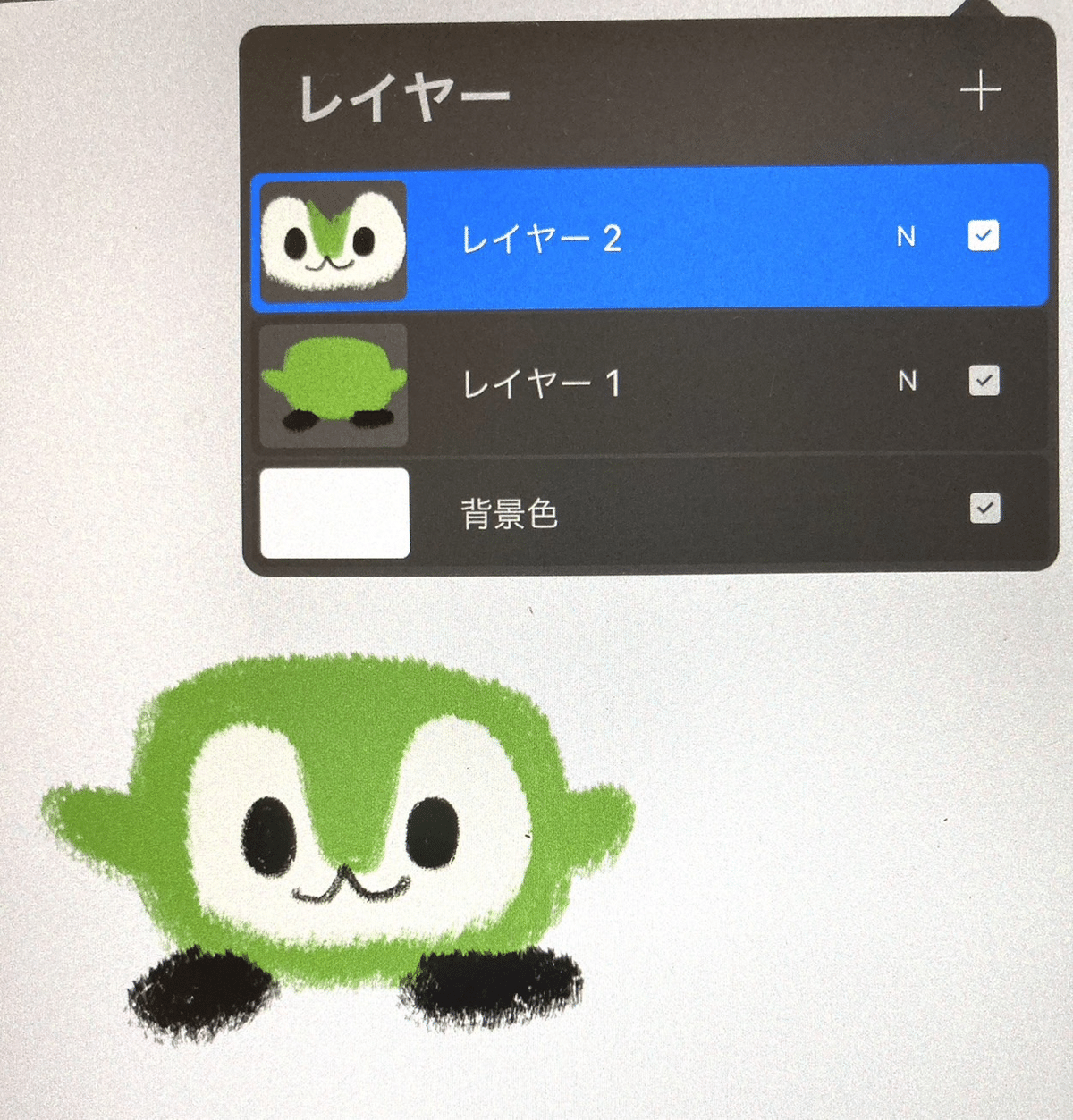Hide レイヤー 1 using its checkbox
The width and height of the screenshot is (1073, 1120).
(984, 381)
